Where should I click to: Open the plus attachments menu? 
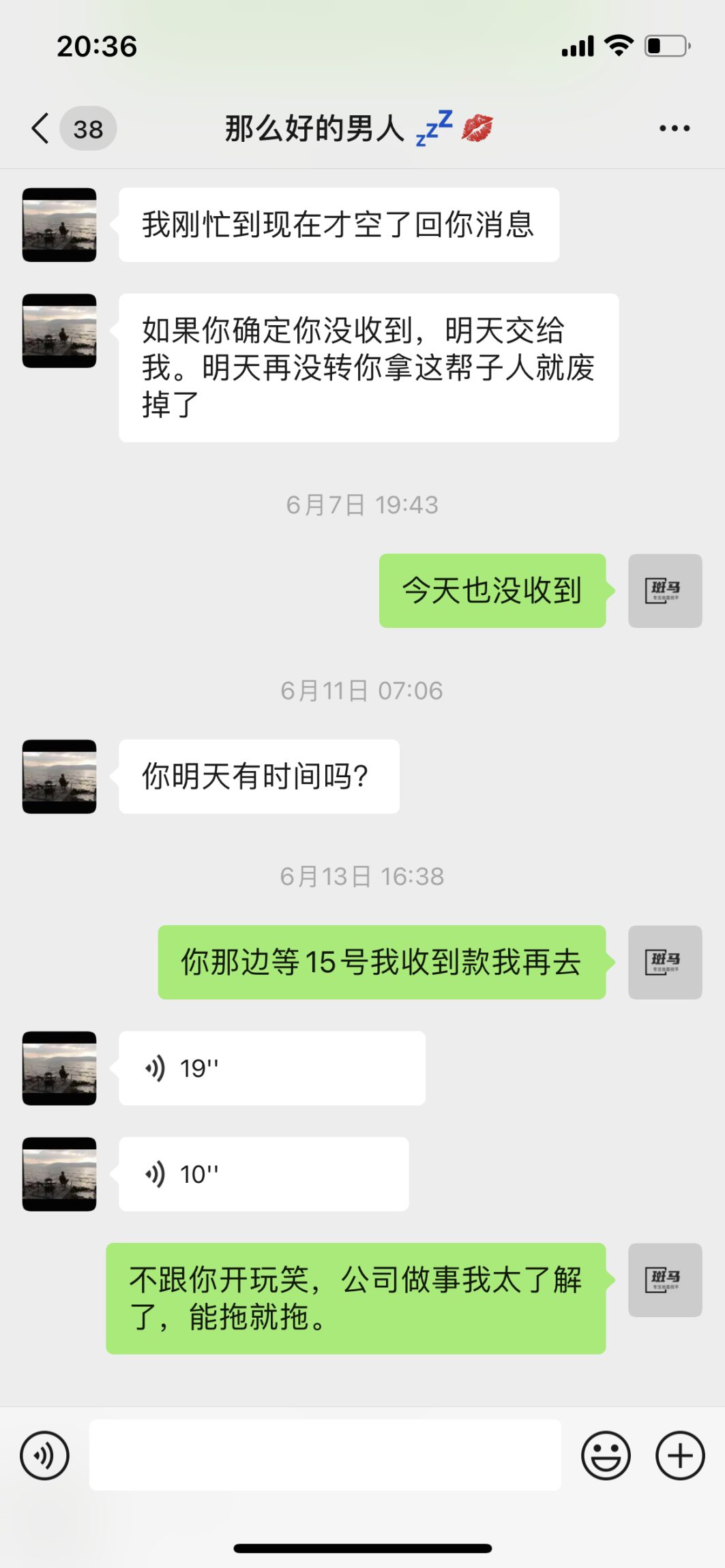[679, 1456]
